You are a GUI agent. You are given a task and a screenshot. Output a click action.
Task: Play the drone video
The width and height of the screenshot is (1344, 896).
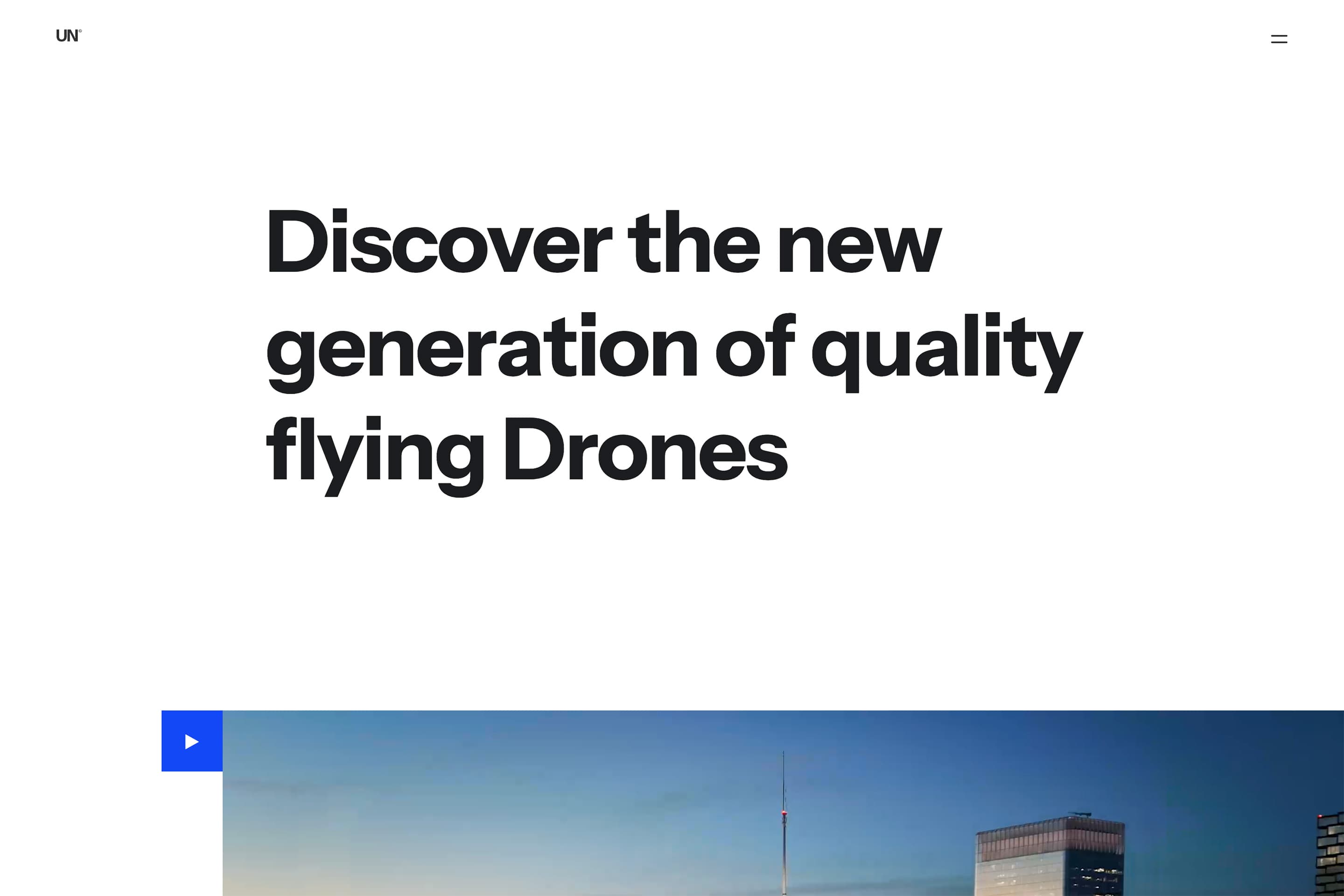[x=192, y=741]
